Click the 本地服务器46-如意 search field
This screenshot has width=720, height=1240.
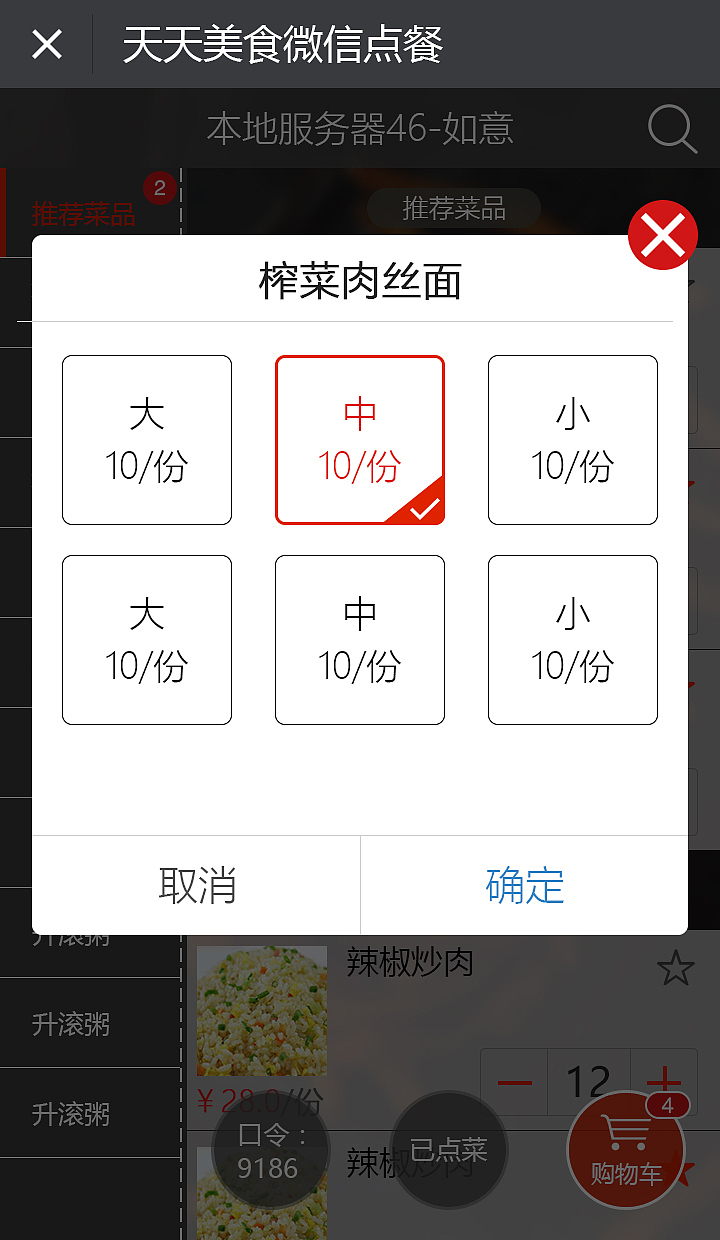coord(360,128)
